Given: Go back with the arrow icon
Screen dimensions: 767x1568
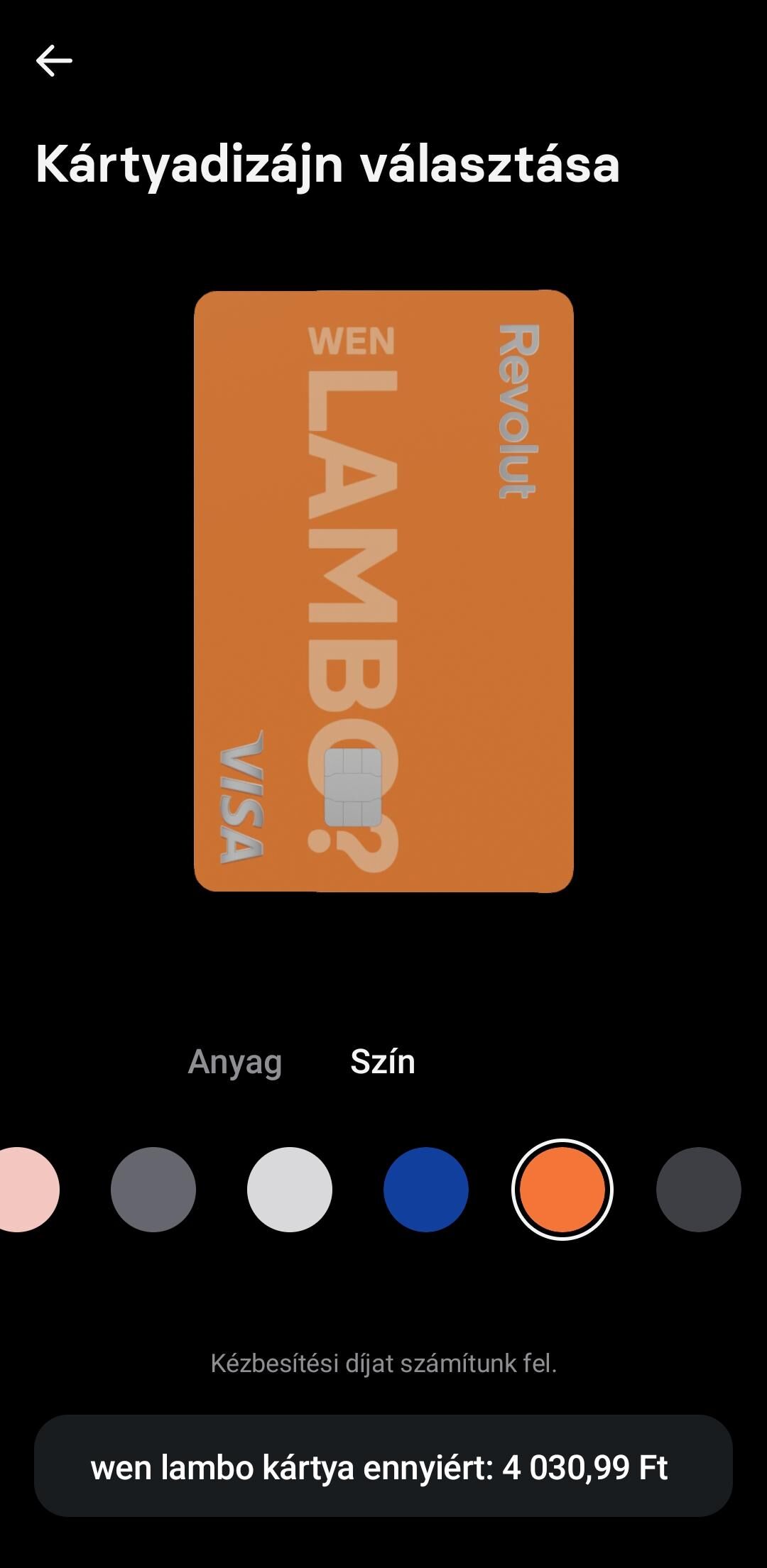Looking at the screenshot, I should (54, 60).
